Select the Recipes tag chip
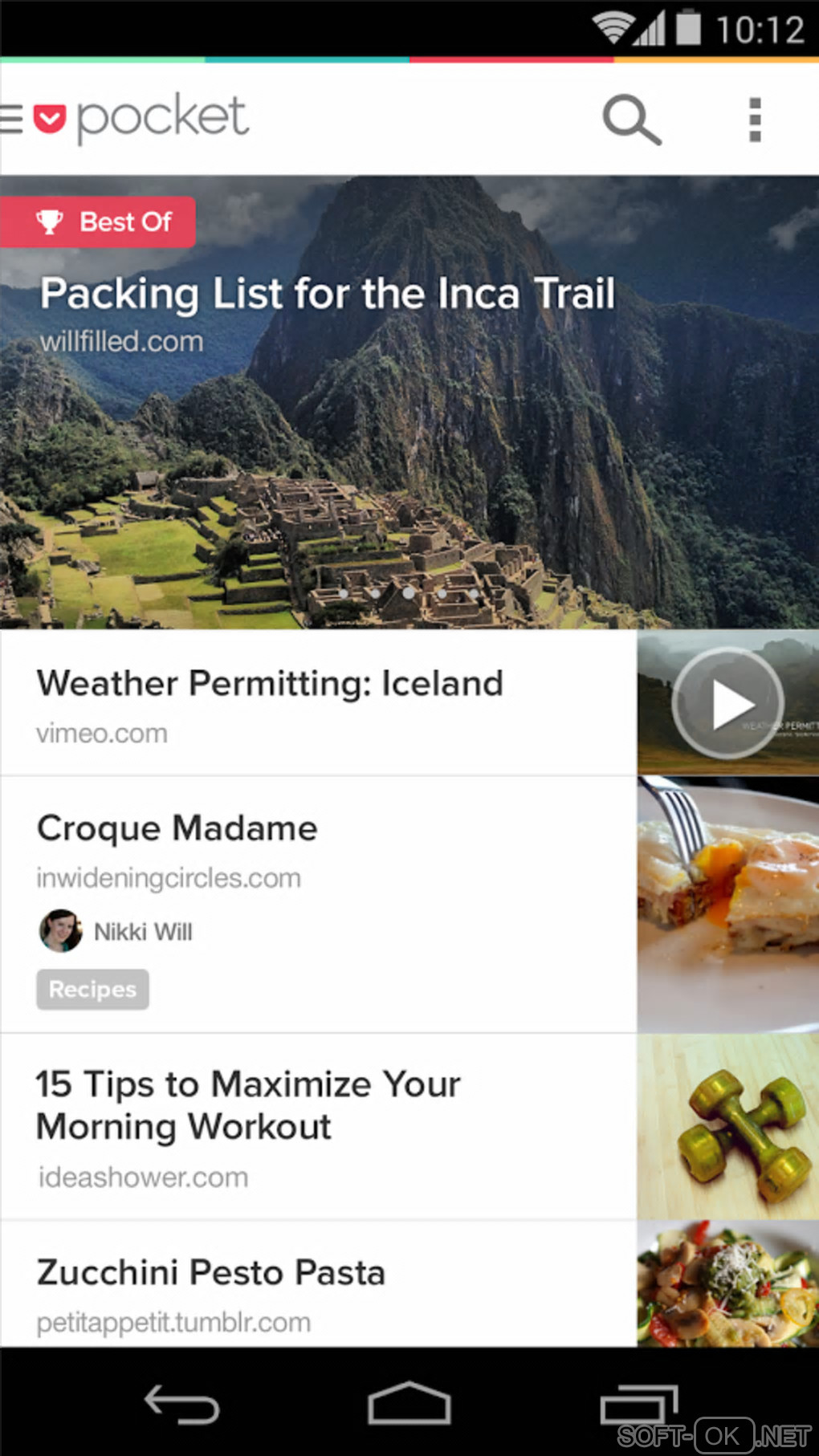819x1456 pixels. pos(92,989)
